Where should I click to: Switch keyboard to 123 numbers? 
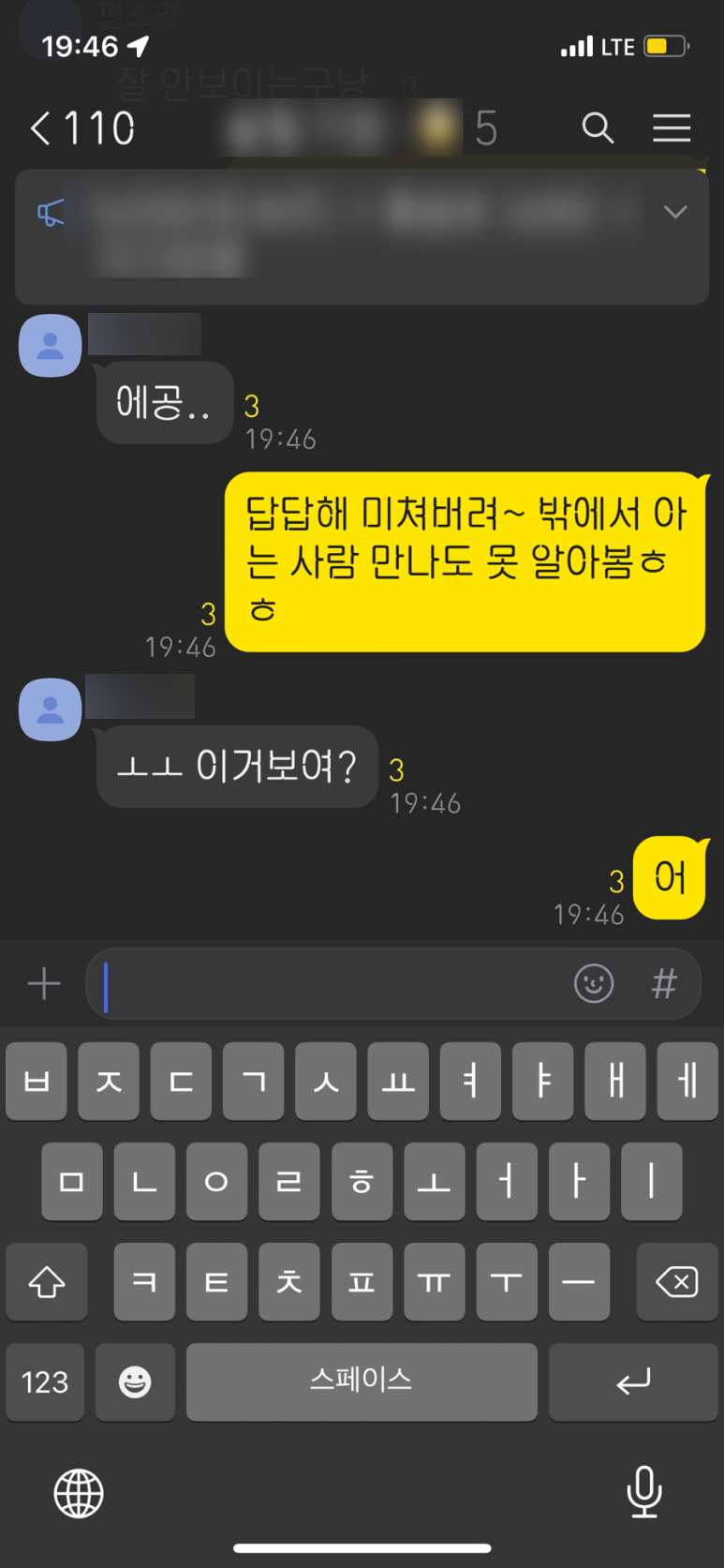point(45,1381)
